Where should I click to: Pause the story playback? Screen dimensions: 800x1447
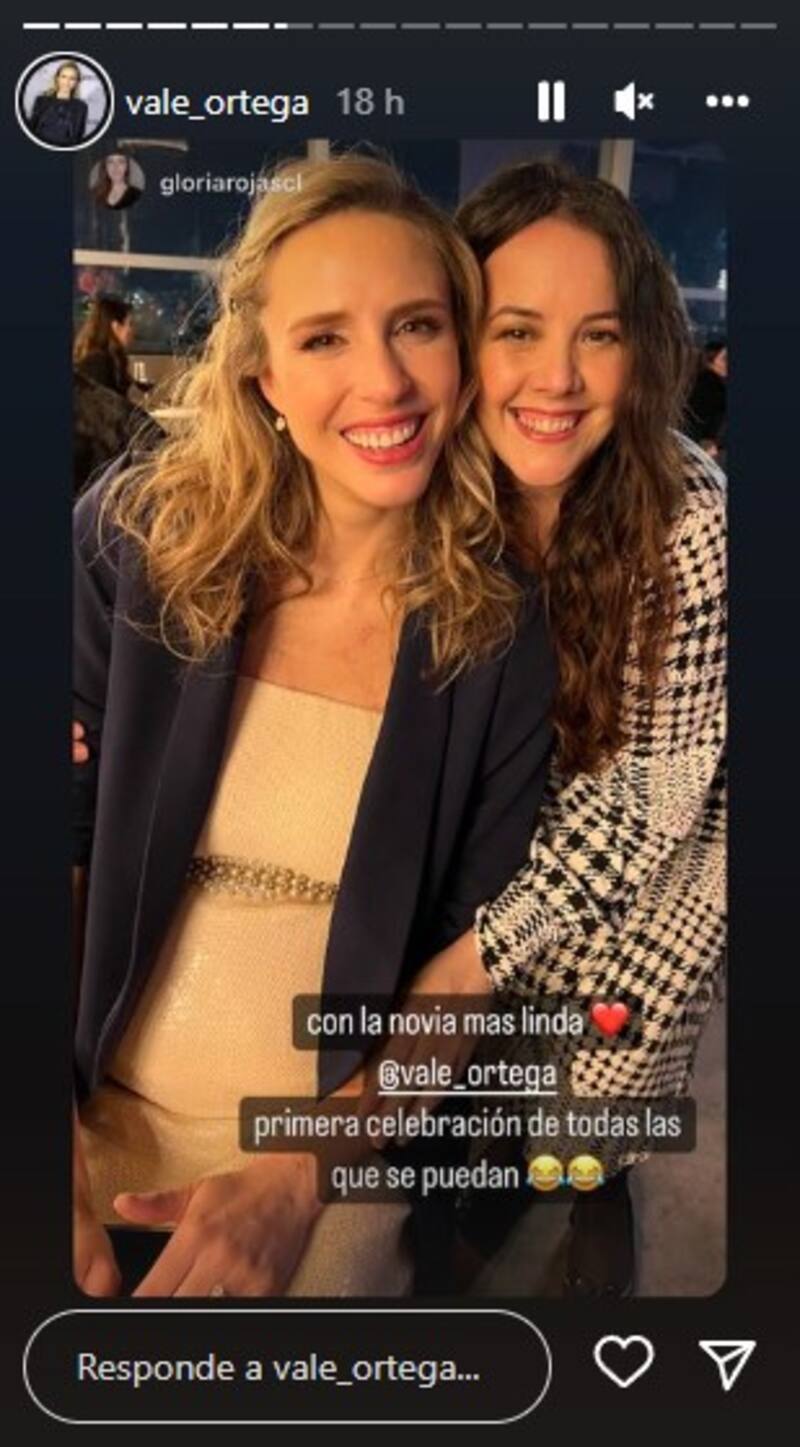551,101
